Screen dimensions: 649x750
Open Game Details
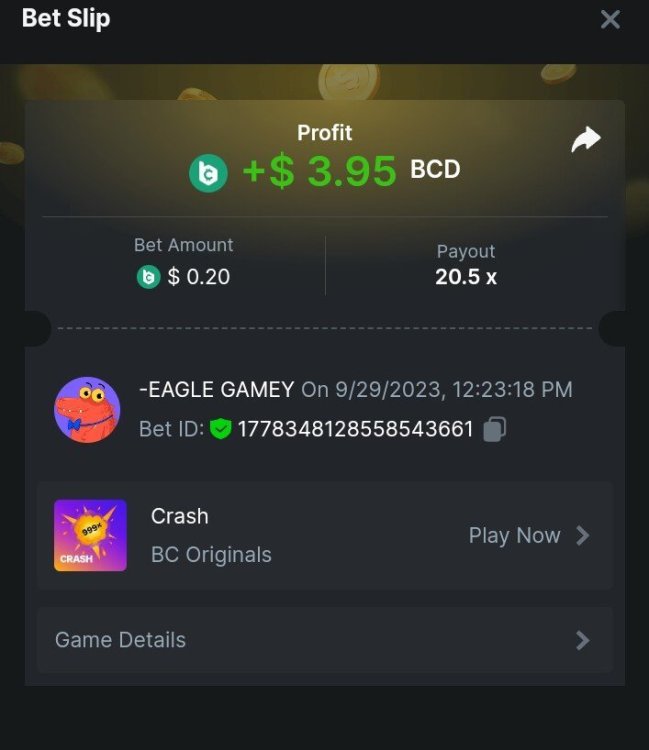point(324,640)
